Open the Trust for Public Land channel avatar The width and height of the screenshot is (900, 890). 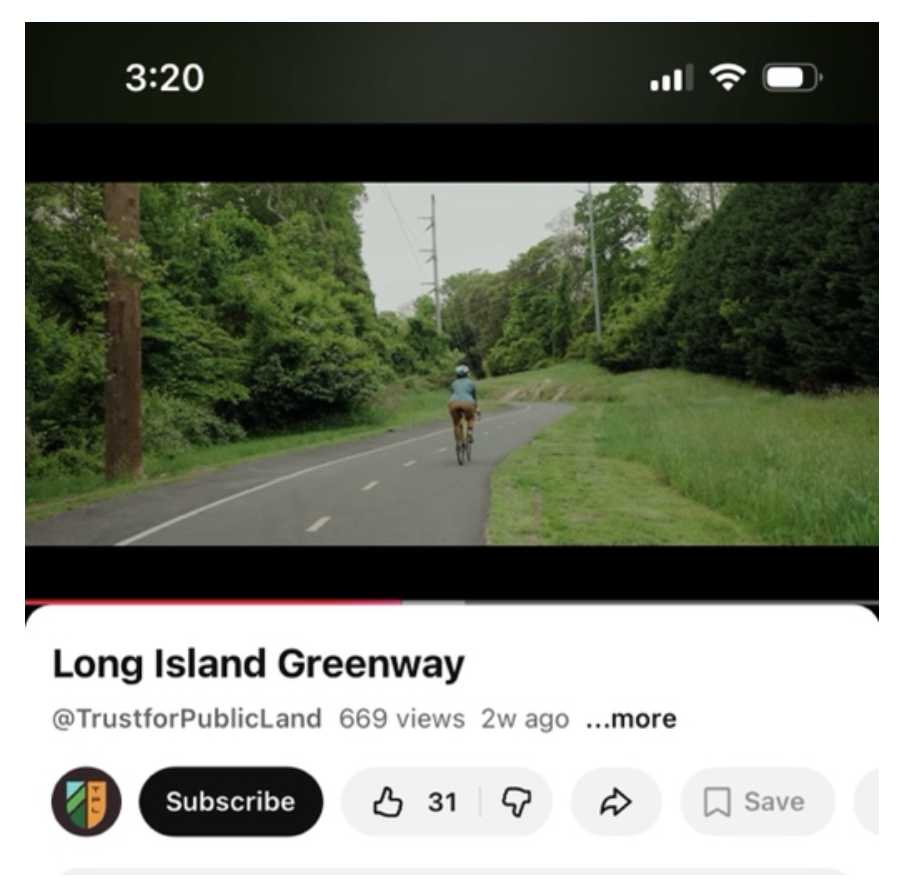point(86,801)
